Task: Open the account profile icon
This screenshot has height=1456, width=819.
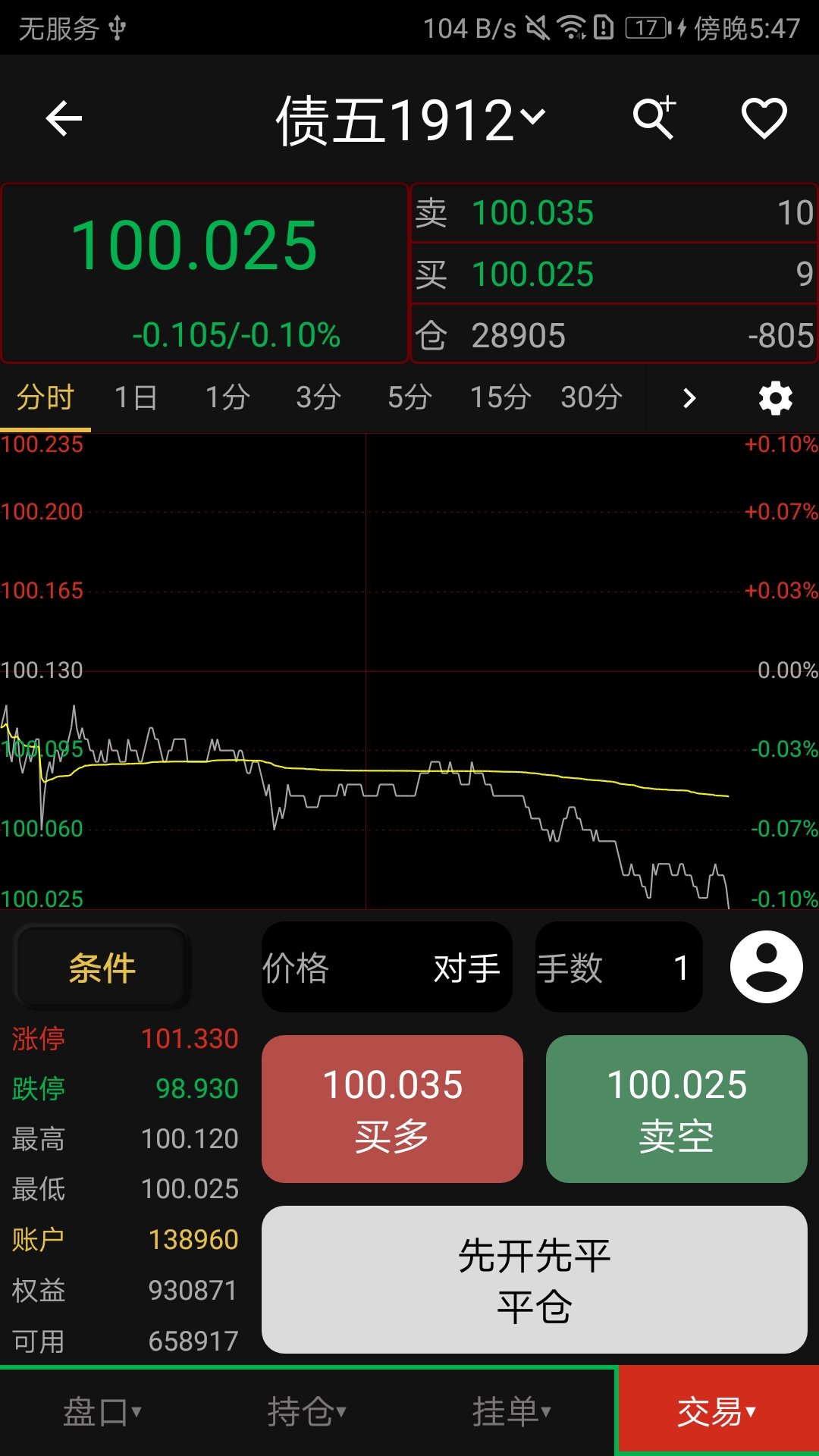Action: coord(767,968)
